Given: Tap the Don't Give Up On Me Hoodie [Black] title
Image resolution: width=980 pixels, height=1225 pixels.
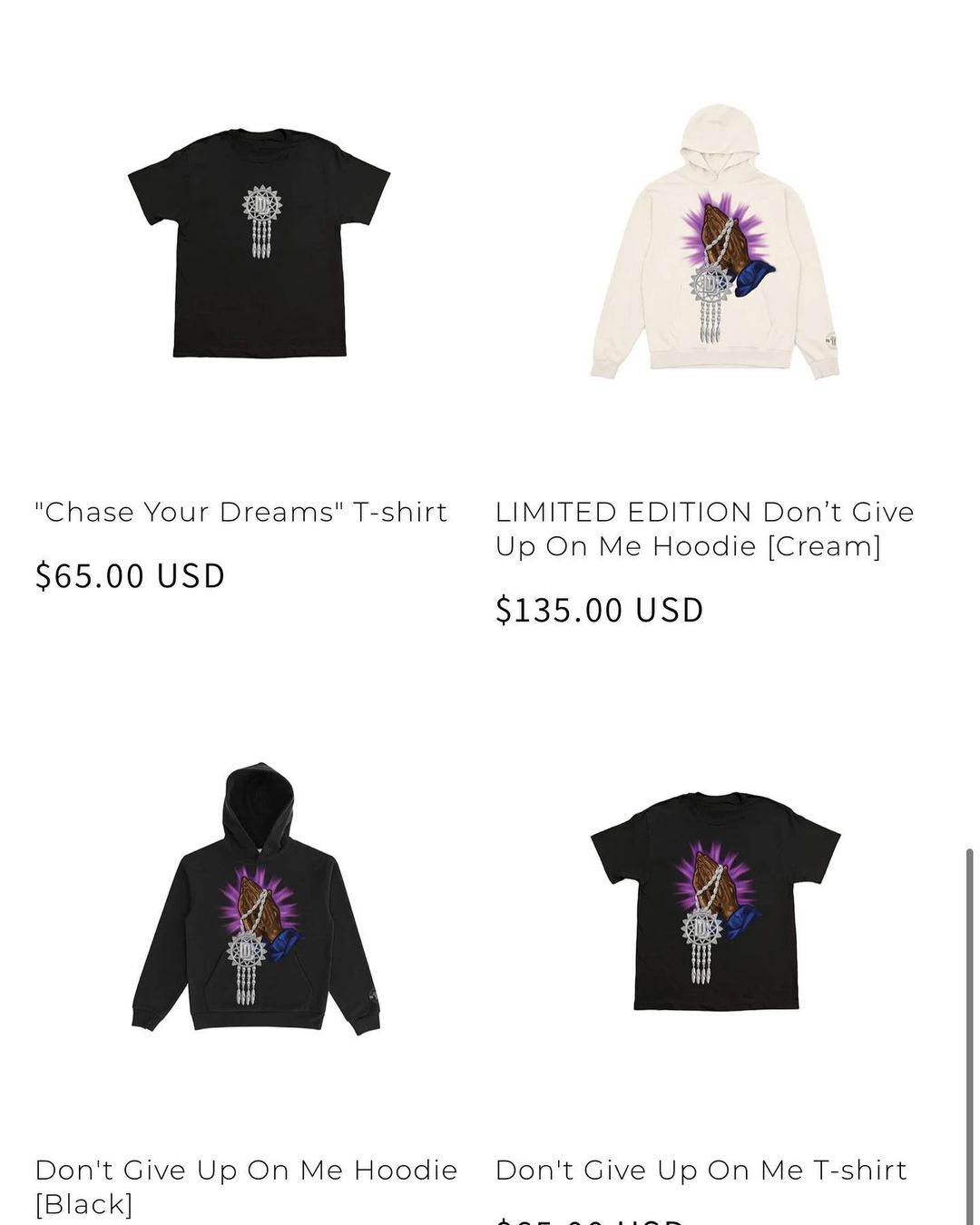Looking at the screenshot, I should [246, 1187].
